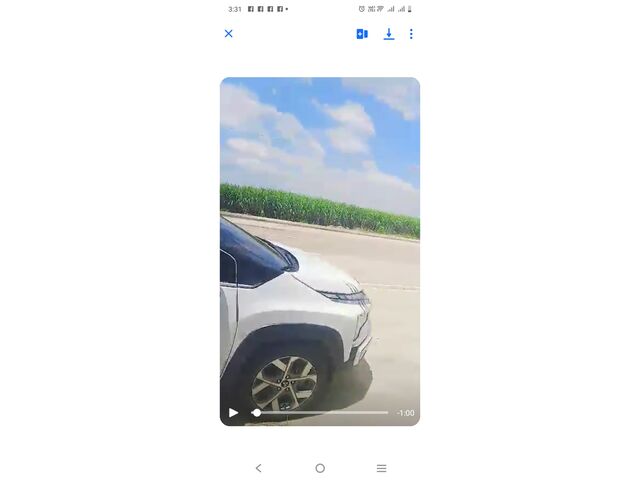Open the three-dot overflow menu
This screenshot has width=640, height=480.
coord(411,34)
